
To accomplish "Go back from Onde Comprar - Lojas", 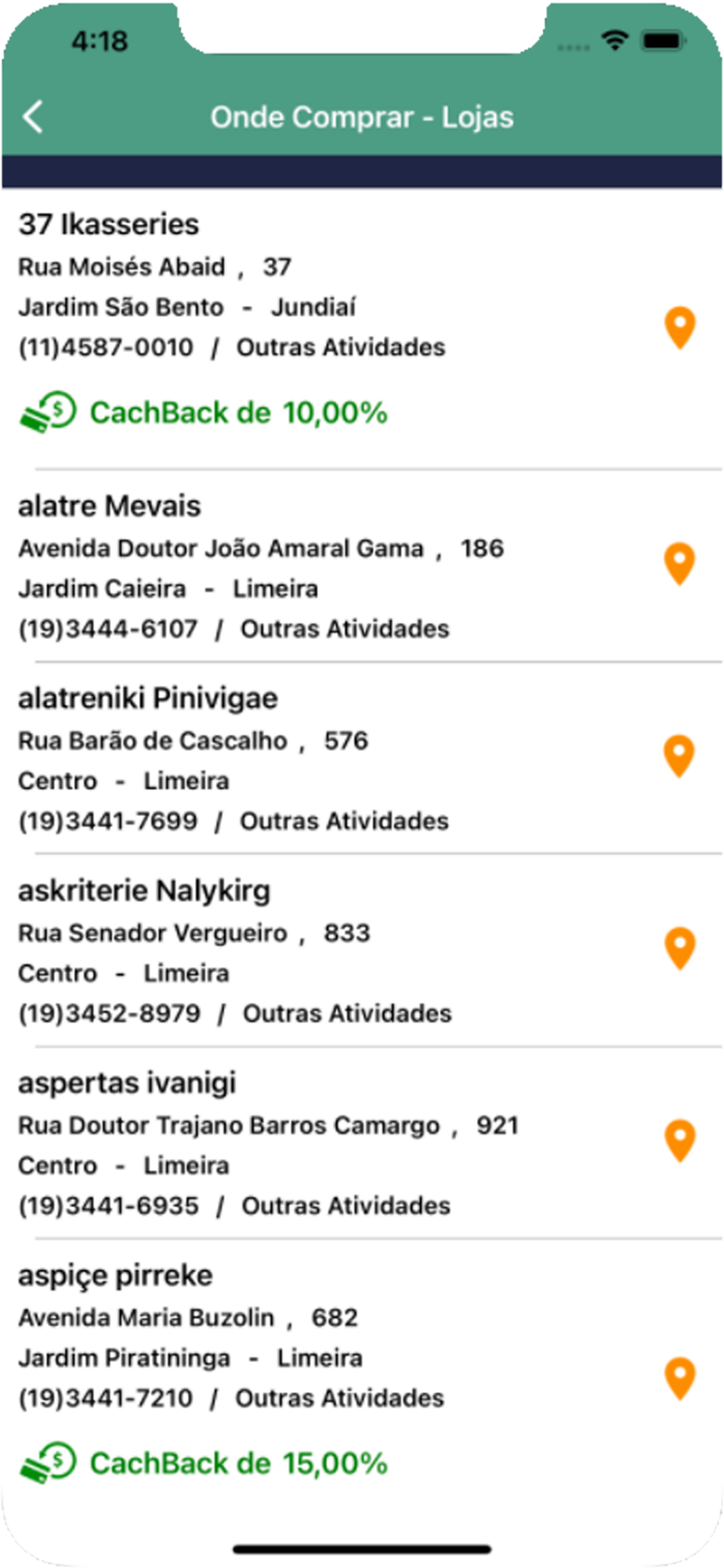I will tap(33, 117).
